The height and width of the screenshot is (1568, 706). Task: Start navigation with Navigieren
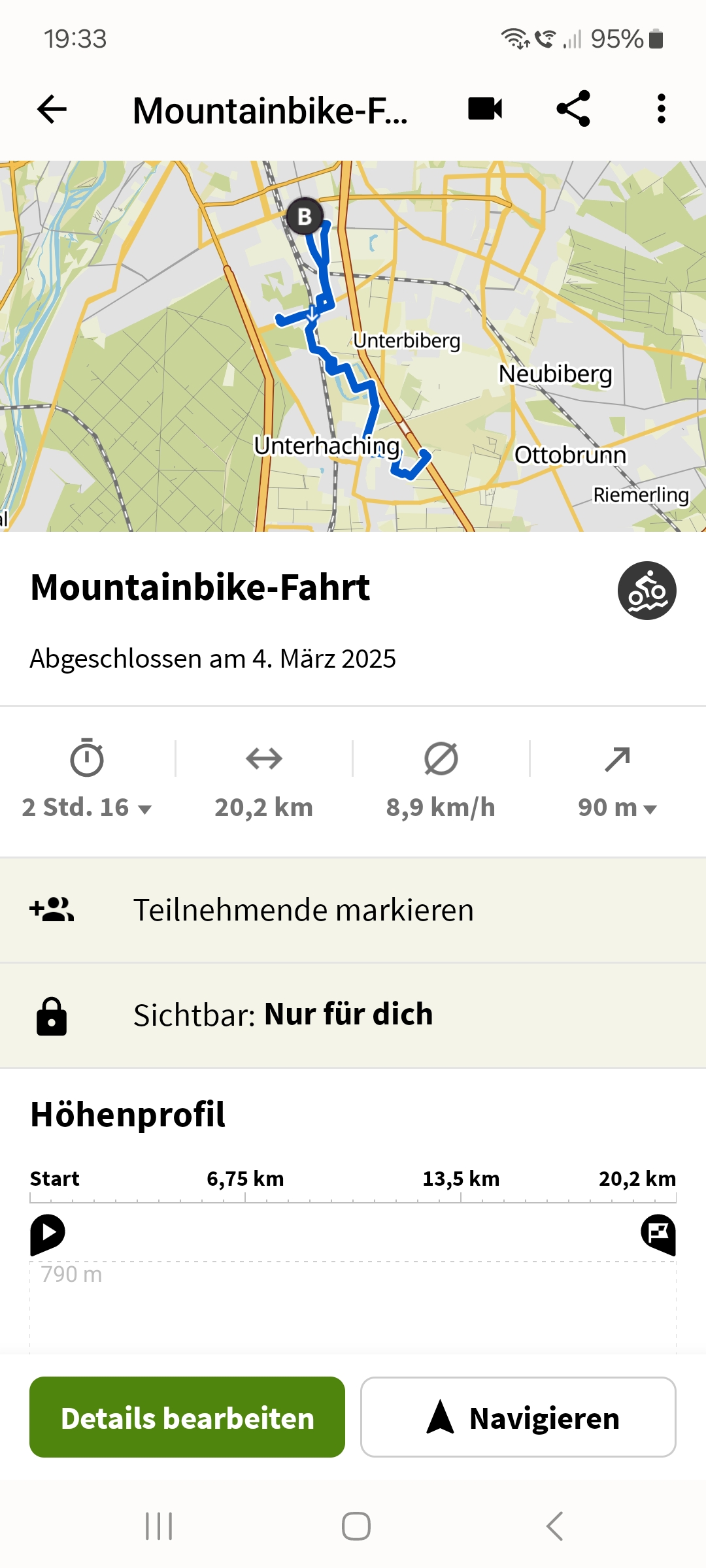tap(518, 1417)
